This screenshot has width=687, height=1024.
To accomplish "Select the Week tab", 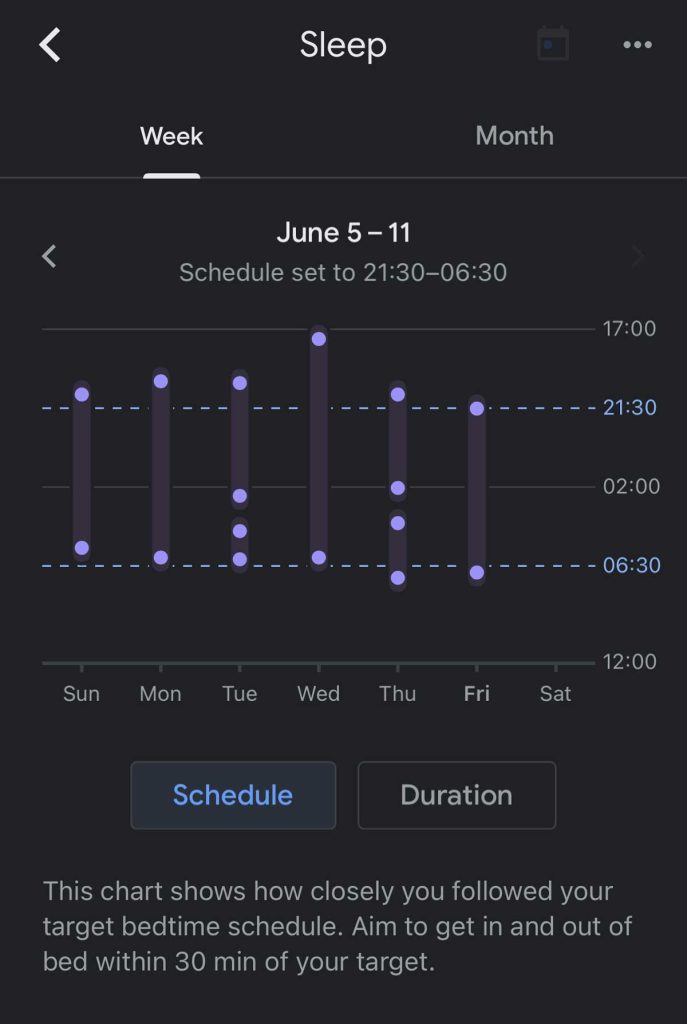I will (x=171, y=136).
